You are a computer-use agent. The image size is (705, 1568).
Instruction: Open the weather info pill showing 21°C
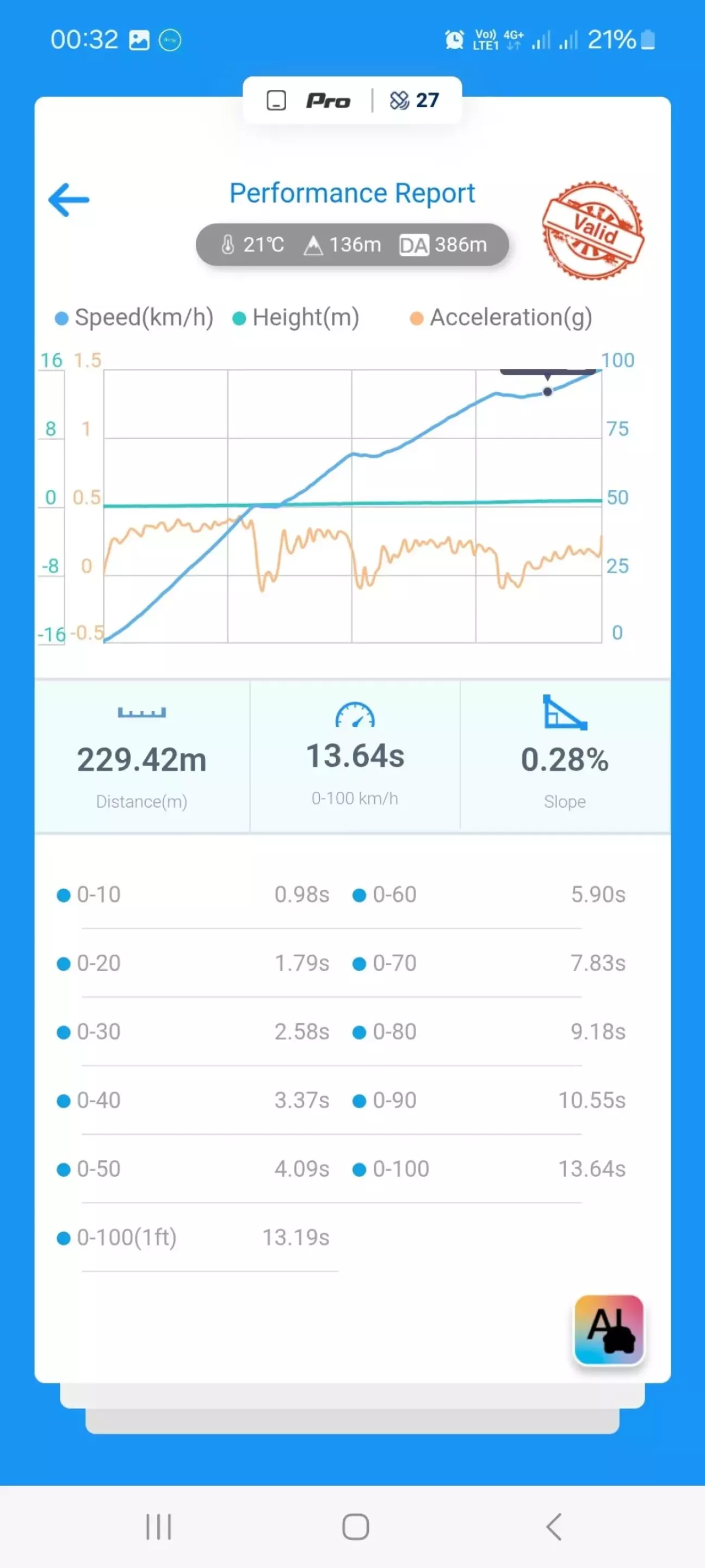pyautogui.click(x=352, y=245)
